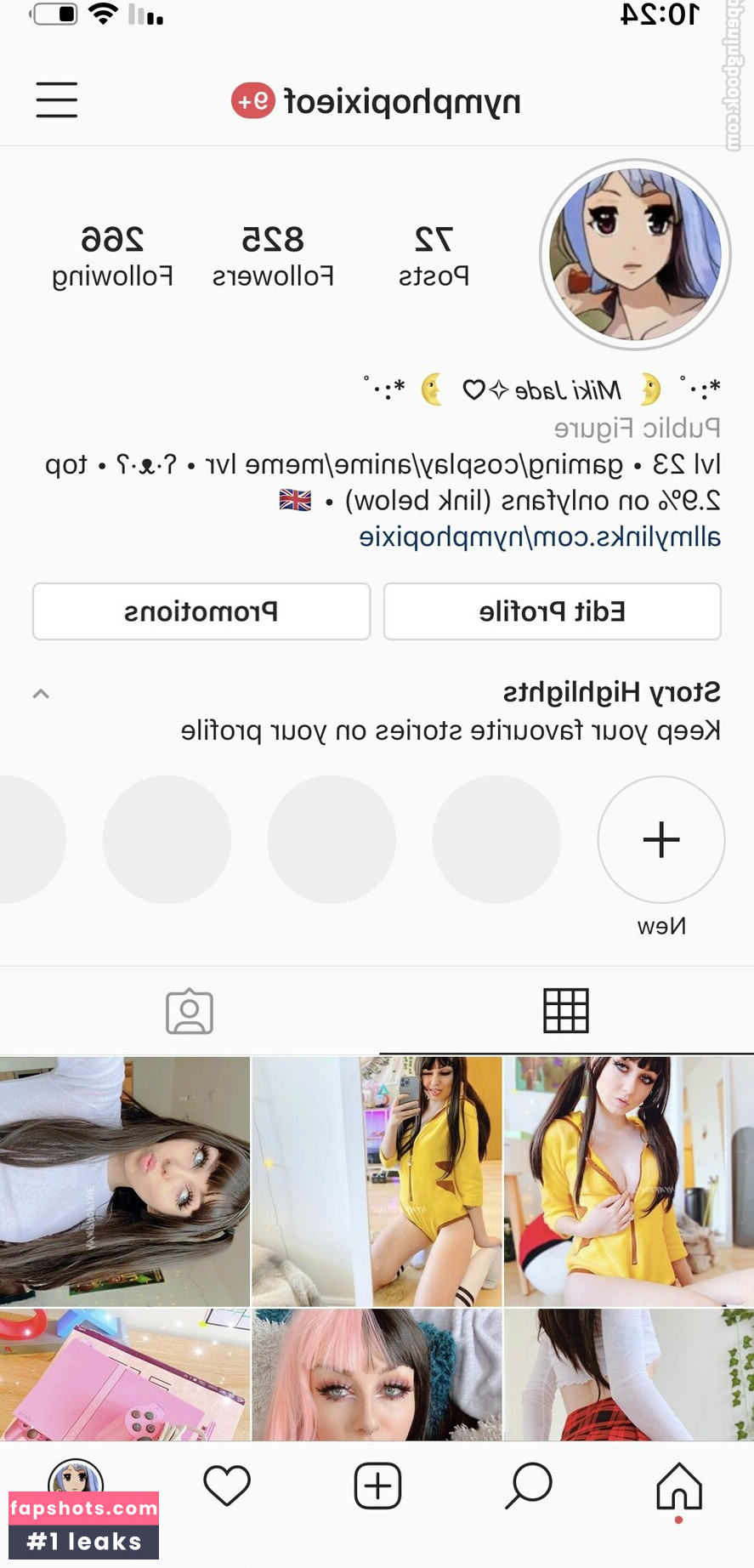Screen dimensions: 754x1568
Task: View the 266 Following list
Action: coord(112,253)
